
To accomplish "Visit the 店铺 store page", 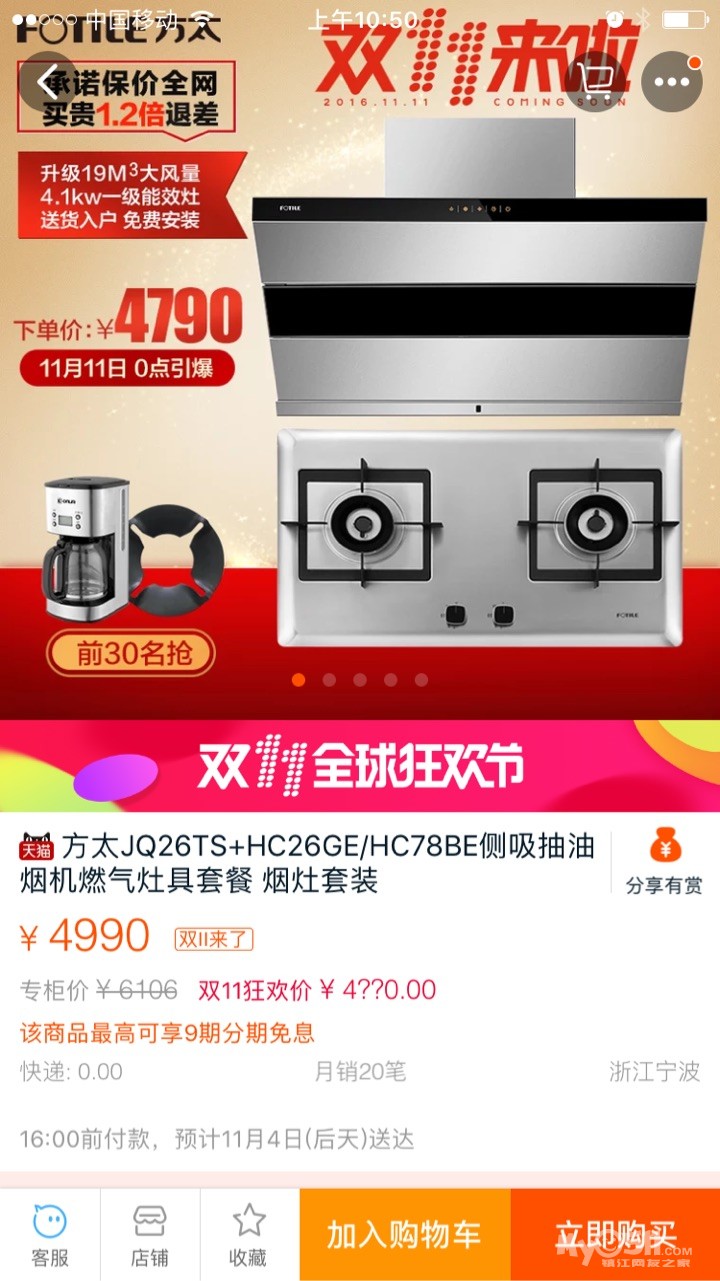I will tap(150, 1235).
